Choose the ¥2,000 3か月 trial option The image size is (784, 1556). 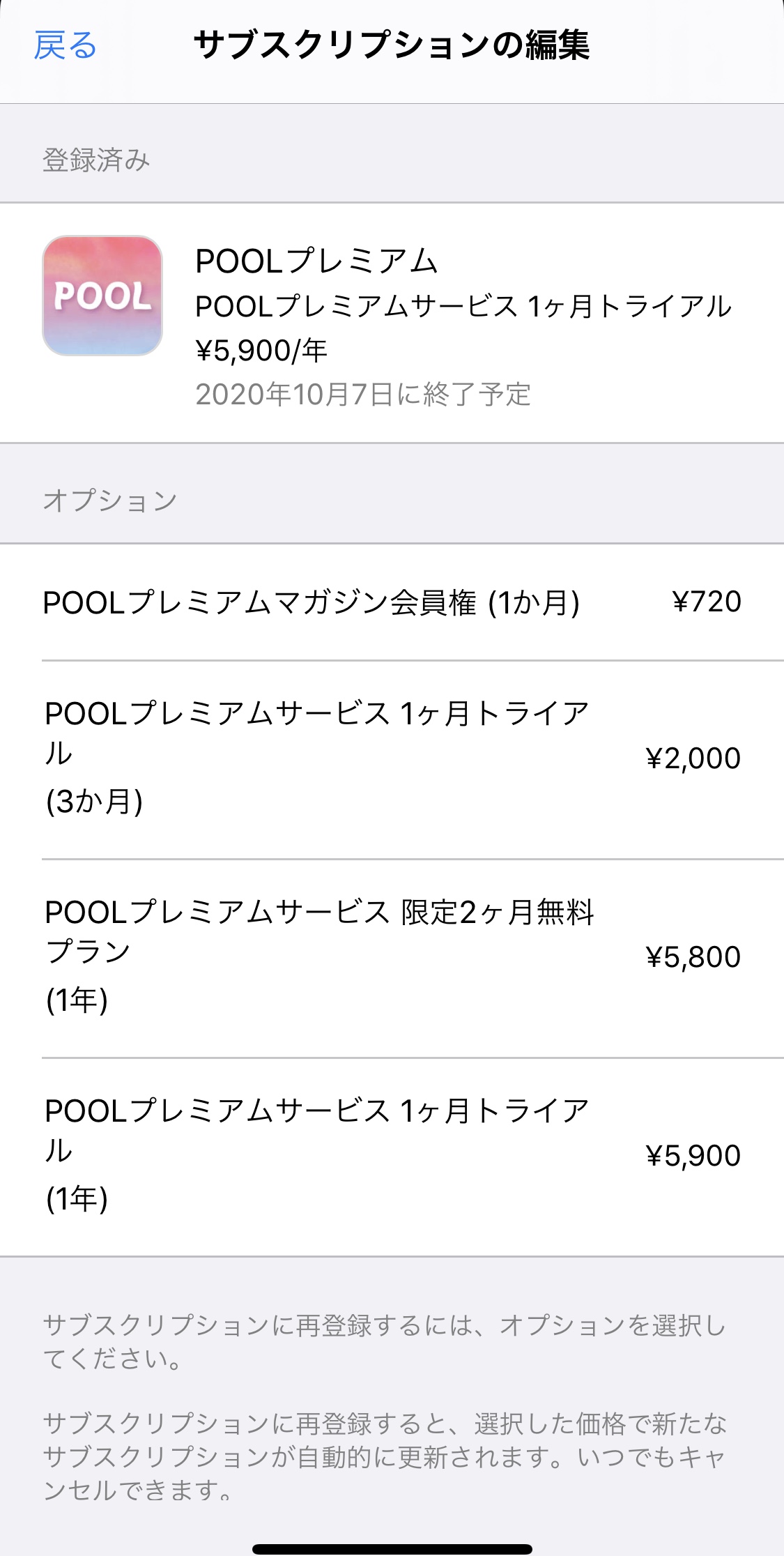(x=392, y=759)
